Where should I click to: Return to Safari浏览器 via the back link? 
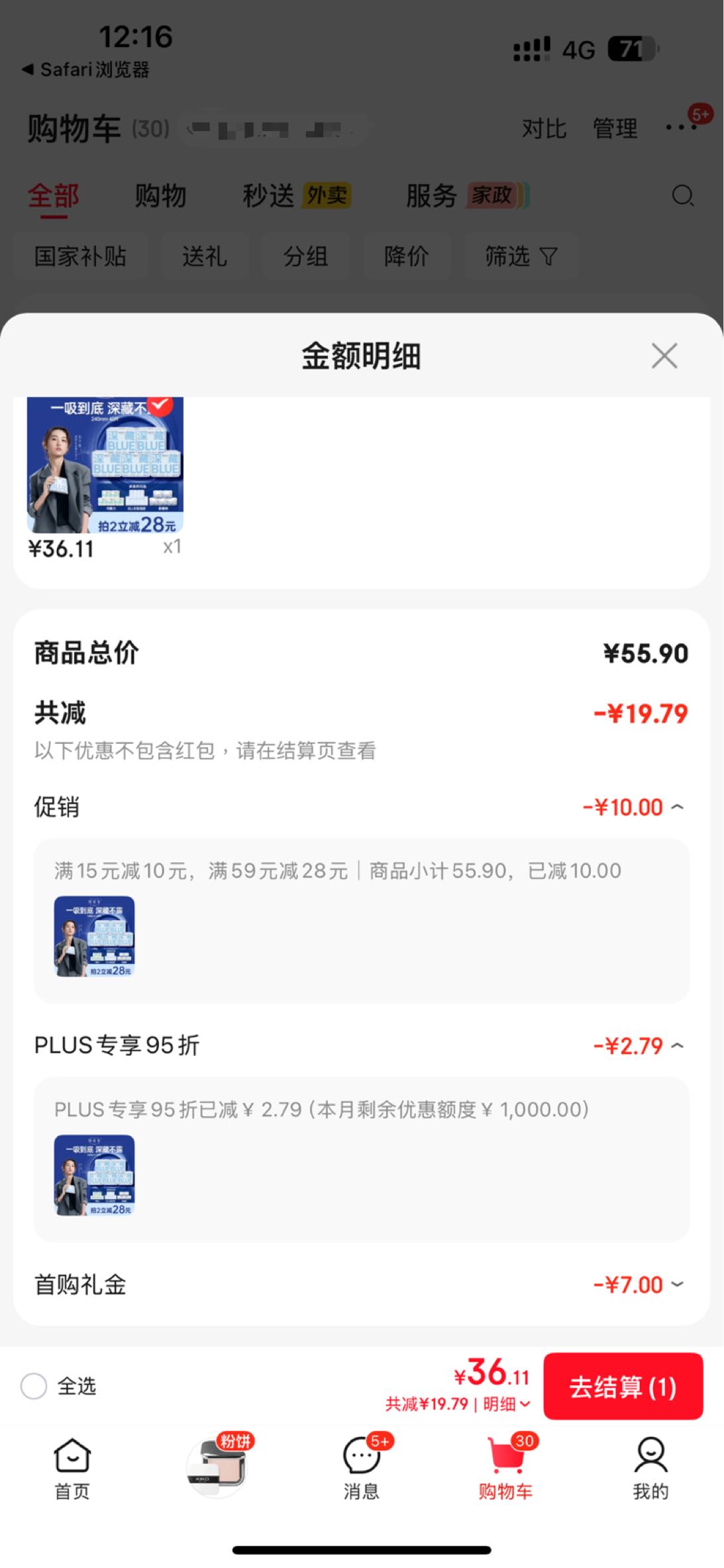pyautogui.click(x=85, y=69)
